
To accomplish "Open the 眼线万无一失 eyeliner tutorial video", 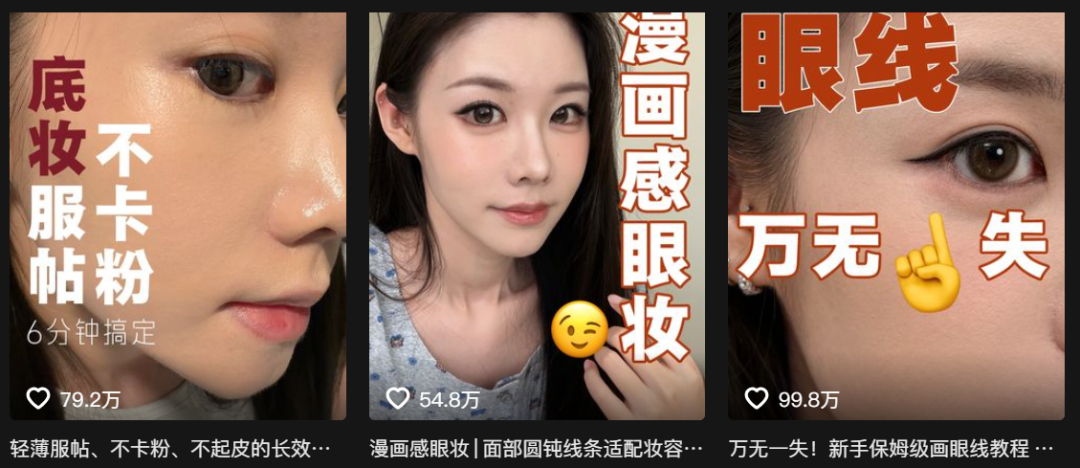I will tap(896, 216).
